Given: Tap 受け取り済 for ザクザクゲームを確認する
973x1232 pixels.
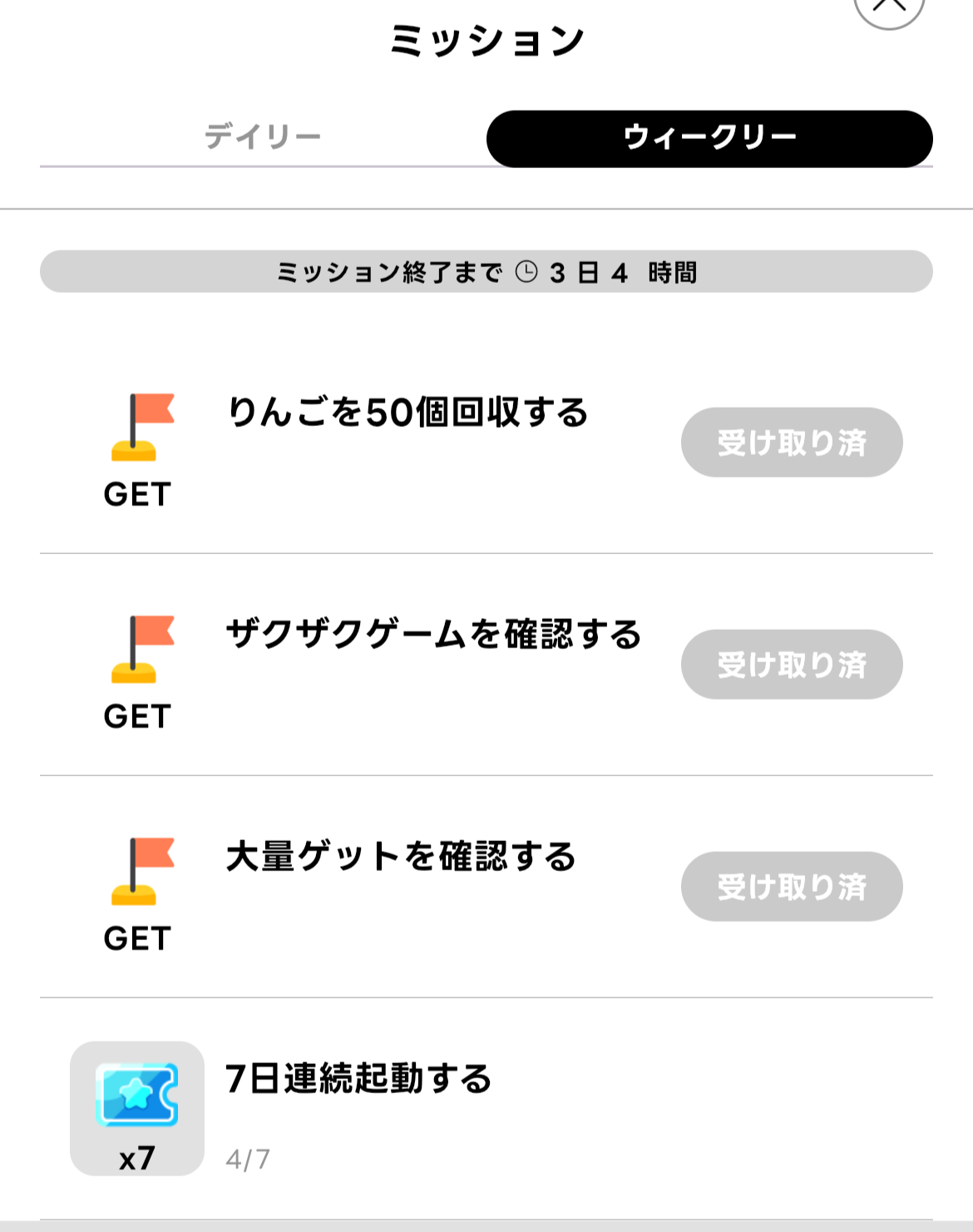Looking at the screenshot, I should pos(792,665).
